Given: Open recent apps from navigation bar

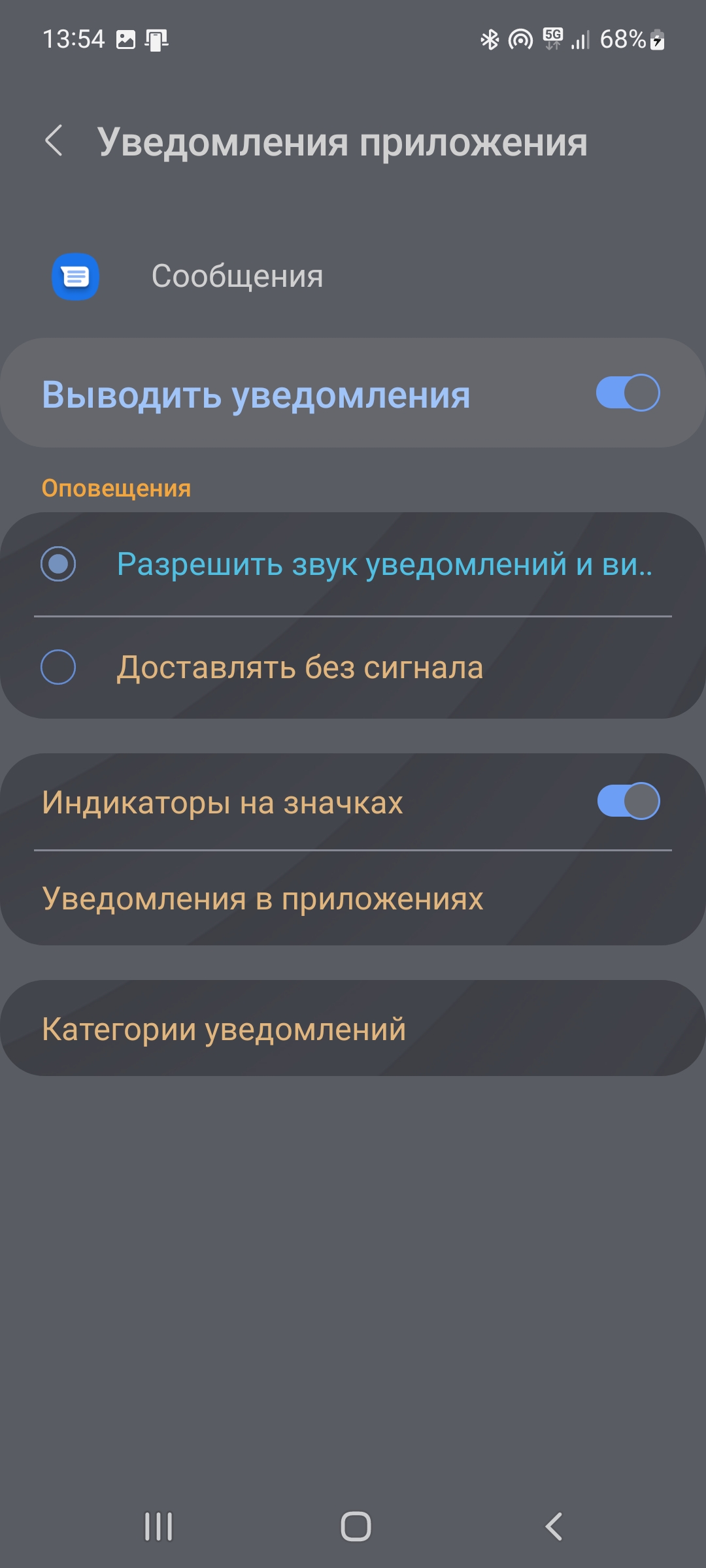Looking at the screenshot, I should click(158, 1527).
